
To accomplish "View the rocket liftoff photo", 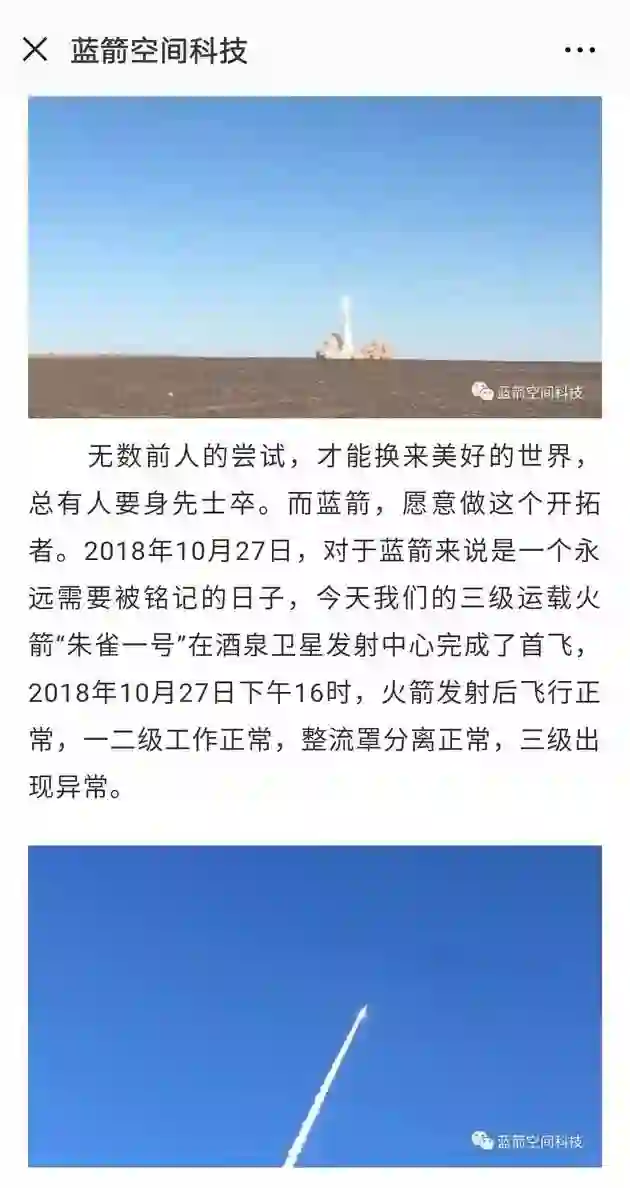I will tap(315, 257).
